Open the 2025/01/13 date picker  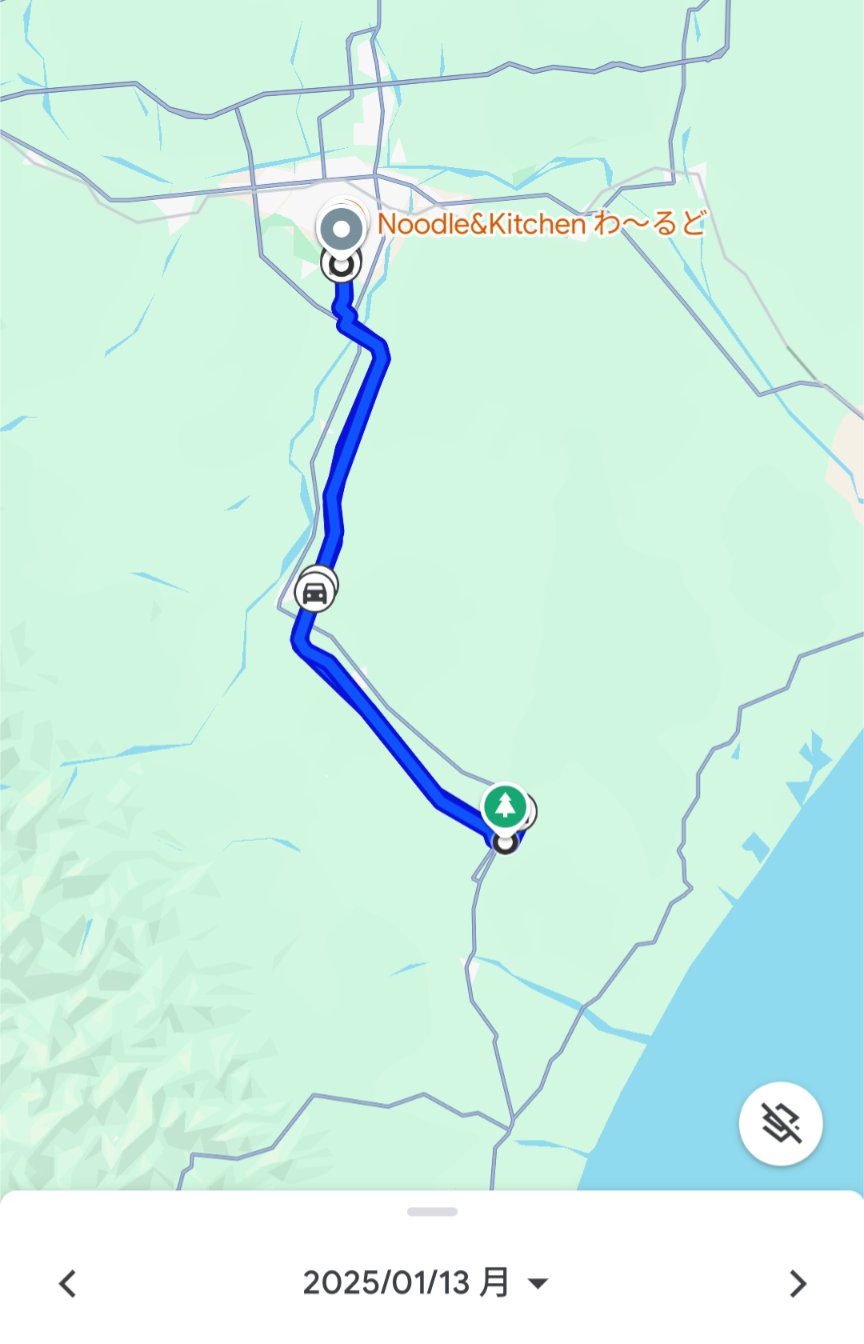tap(425, 1283)
